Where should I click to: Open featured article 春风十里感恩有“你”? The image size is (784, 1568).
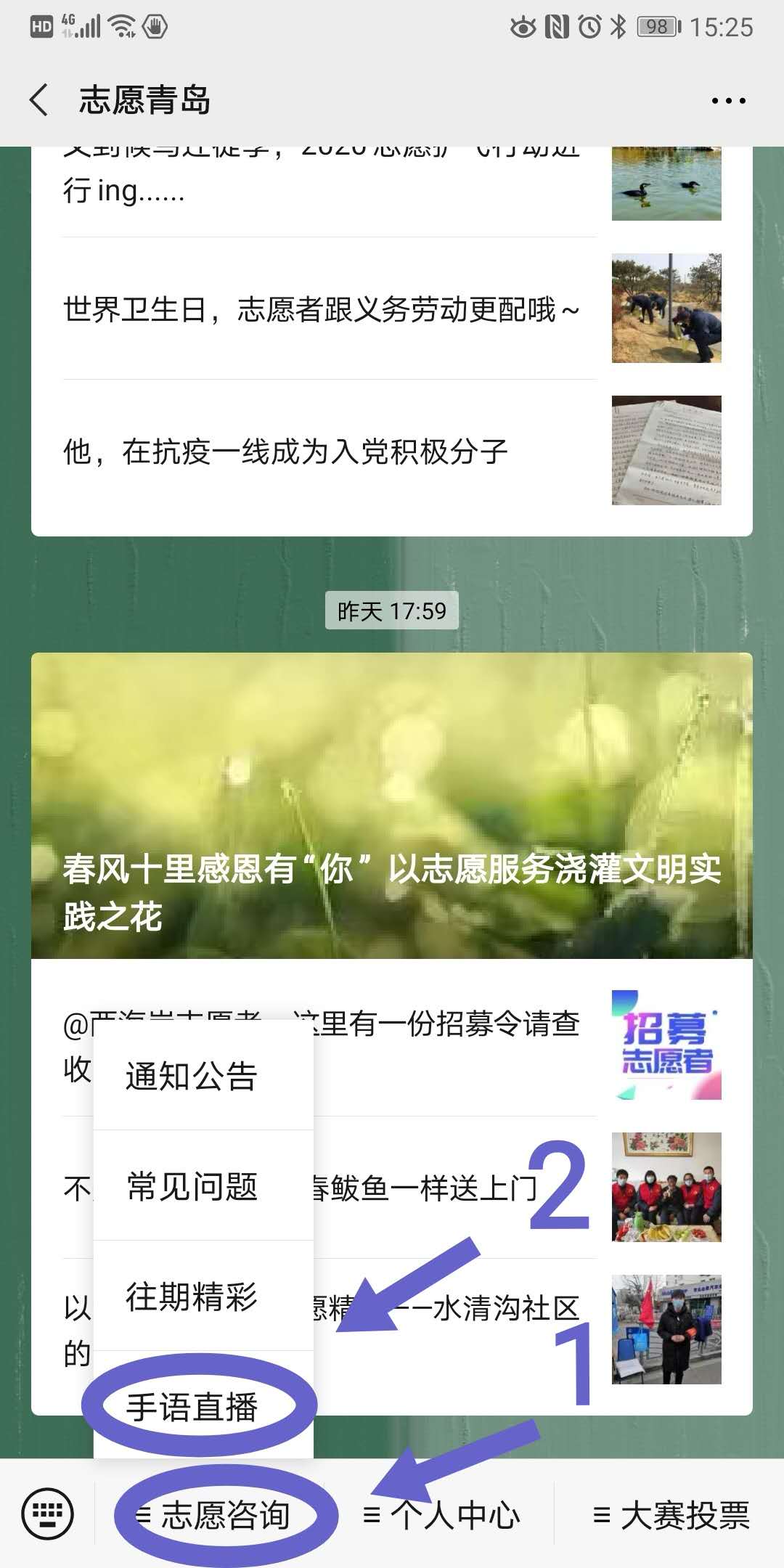(x=392, y=806)
